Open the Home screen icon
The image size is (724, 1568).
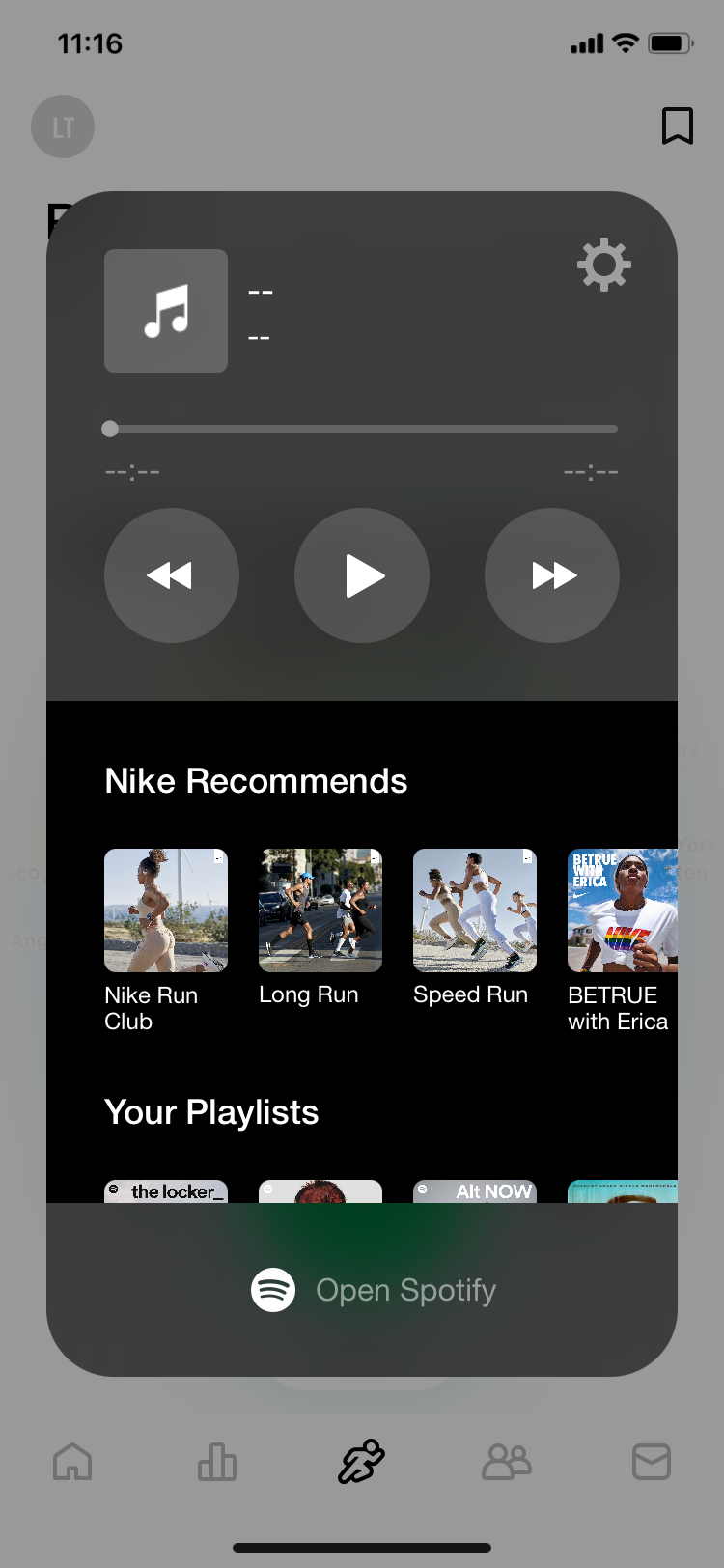(x=72, y=1462)
